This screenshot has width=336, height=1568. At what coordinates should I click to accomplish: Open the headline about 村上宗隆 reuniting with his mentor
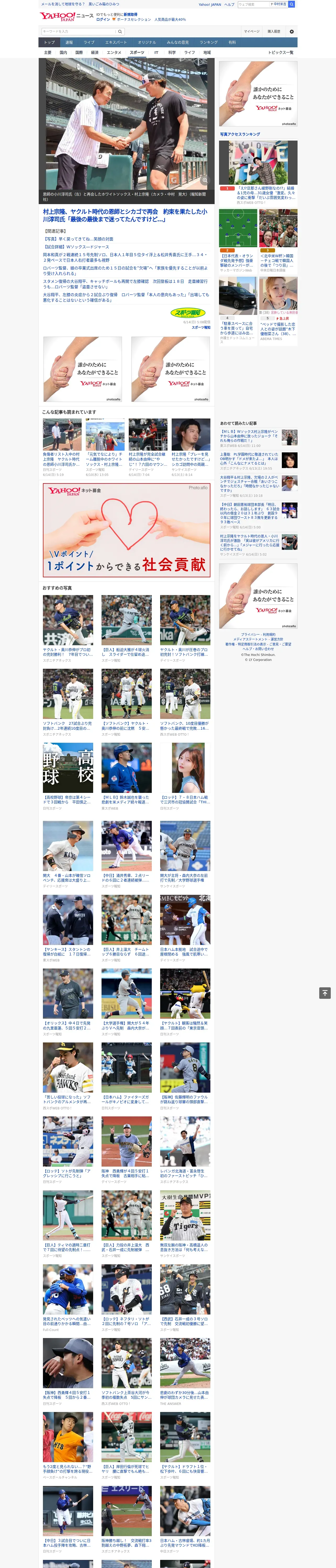pyautogui.click(x=125, y=216)
